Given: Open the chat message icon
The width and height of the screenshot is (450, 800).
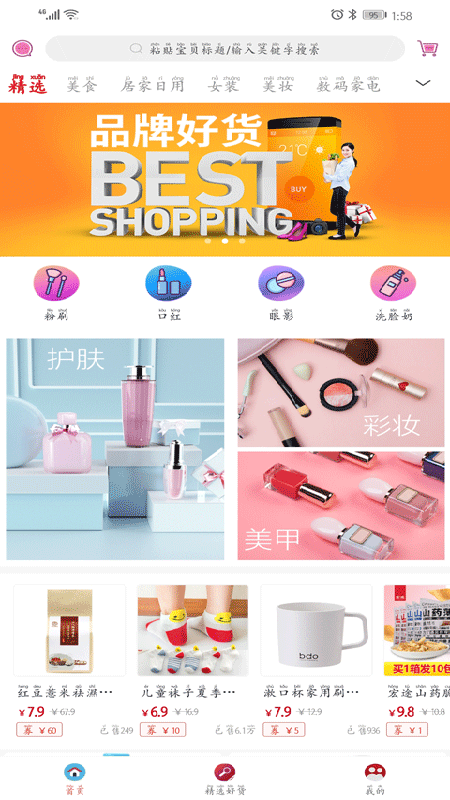Looking at the screenshot, I should coord(22,49).
